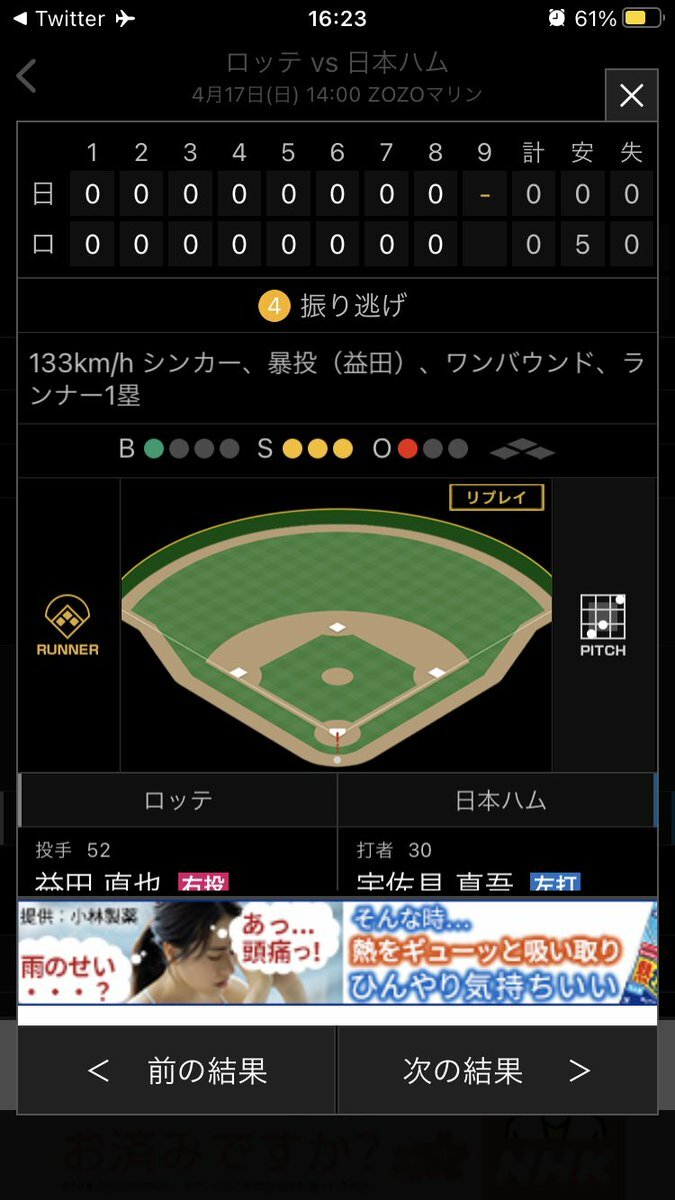Viewport: 675px width, 1200px height.
Task: Go back with the header arrow
Action: click(27, 76)
